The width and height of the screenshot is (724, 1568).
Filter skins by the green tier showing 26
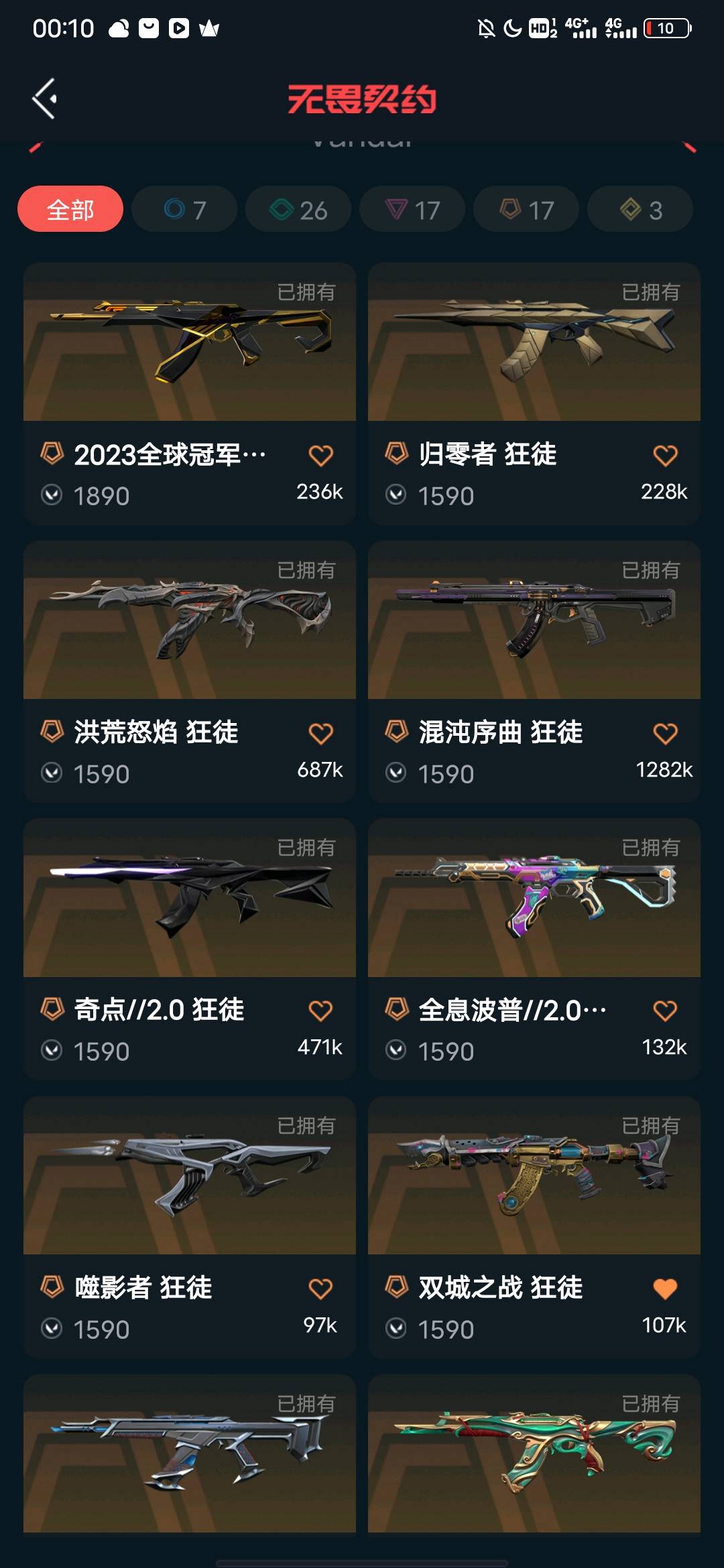(298, 209)
